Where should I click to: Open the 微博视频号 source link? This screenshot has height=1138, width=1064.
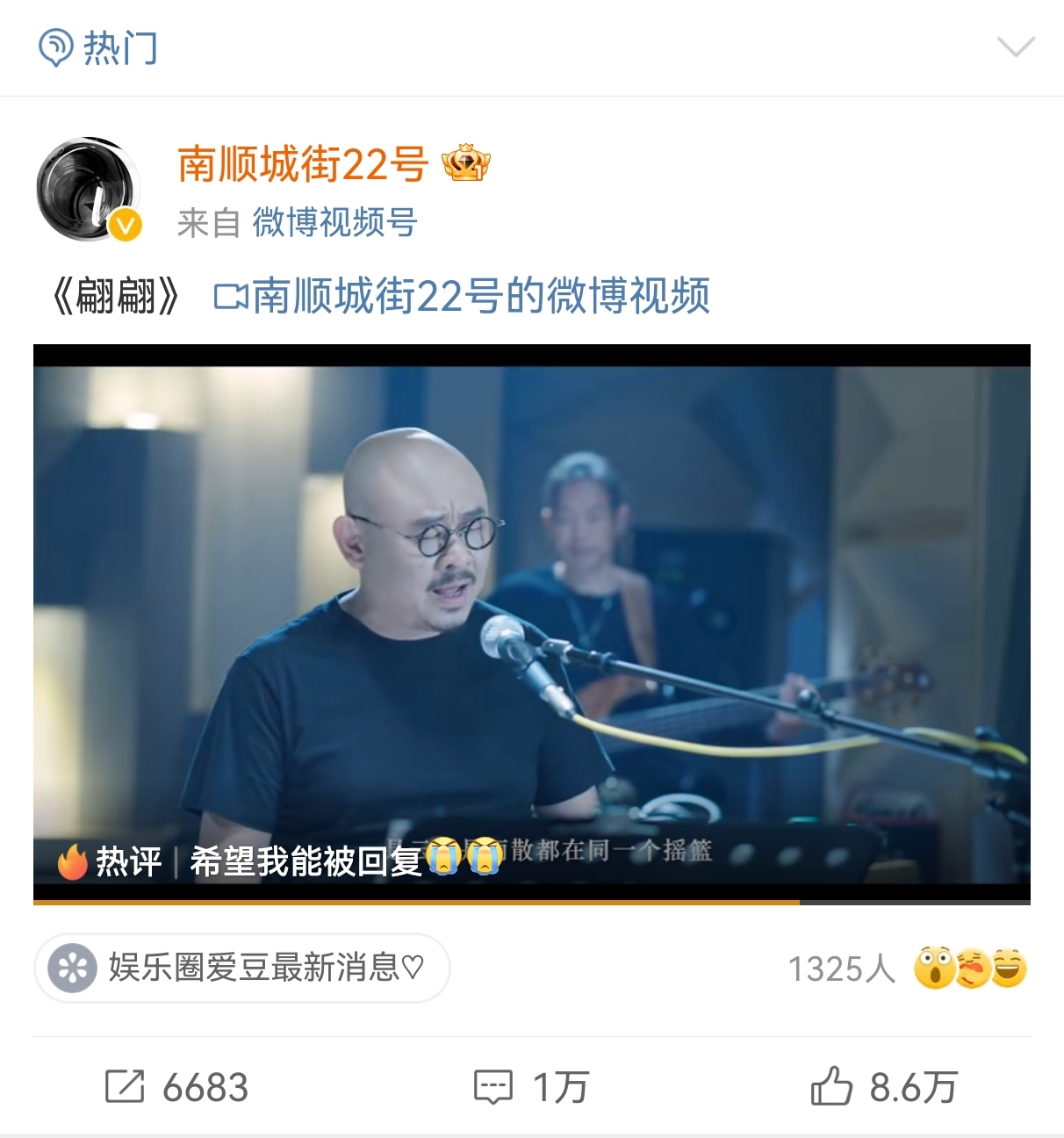pos(334,223)
